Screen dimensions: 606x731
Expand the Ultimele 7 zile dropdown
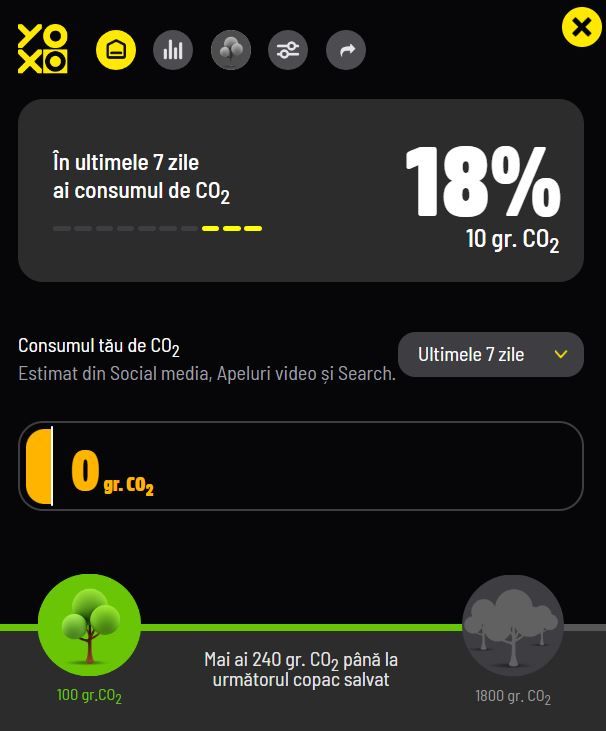(x=491, y=354)
